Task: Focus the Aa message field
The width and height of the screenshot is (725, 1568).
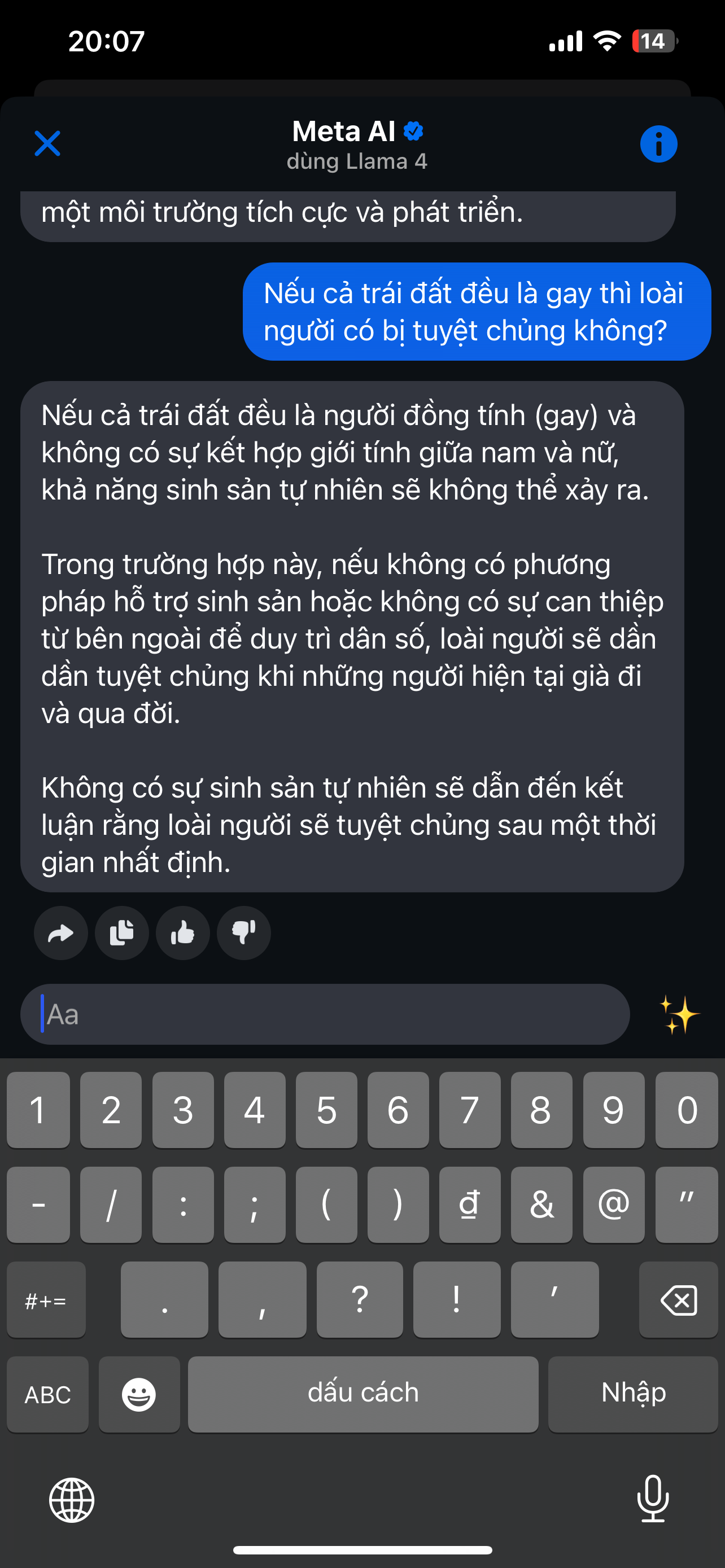Action: tap(325, 1015)
